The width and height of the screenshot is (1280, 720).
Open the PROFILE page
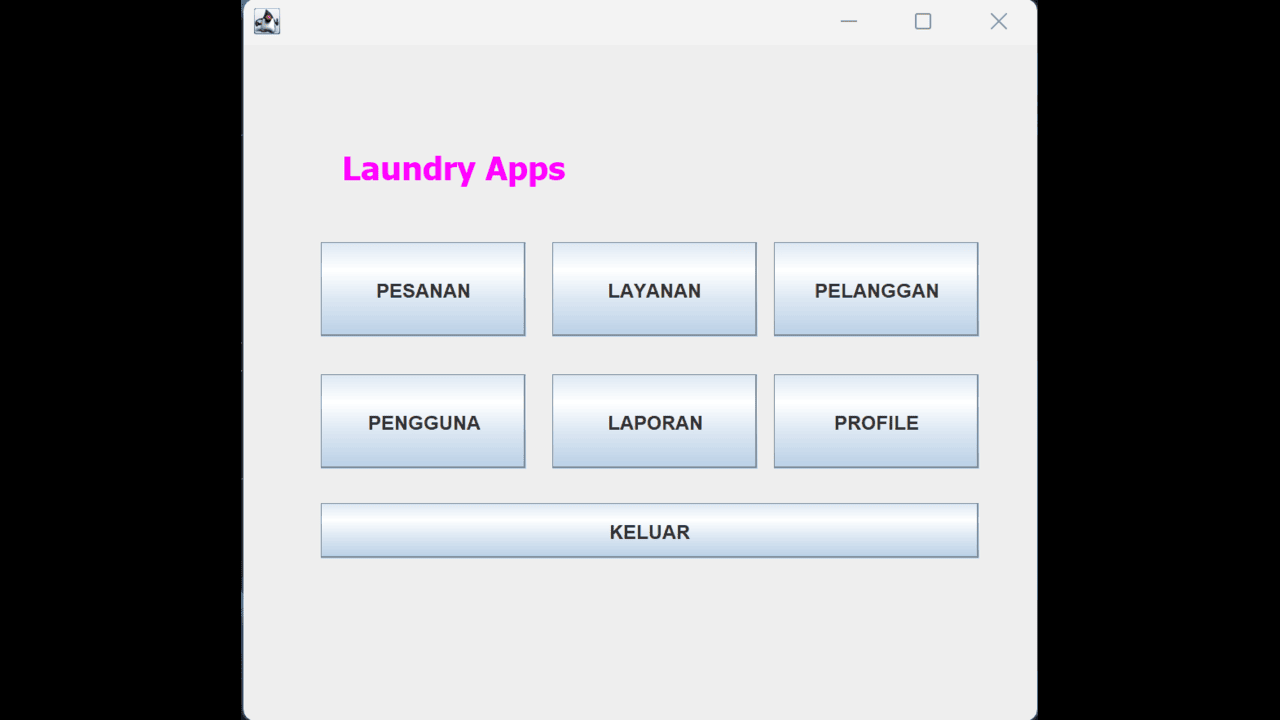pyautogui.click(x=876, y=421)
